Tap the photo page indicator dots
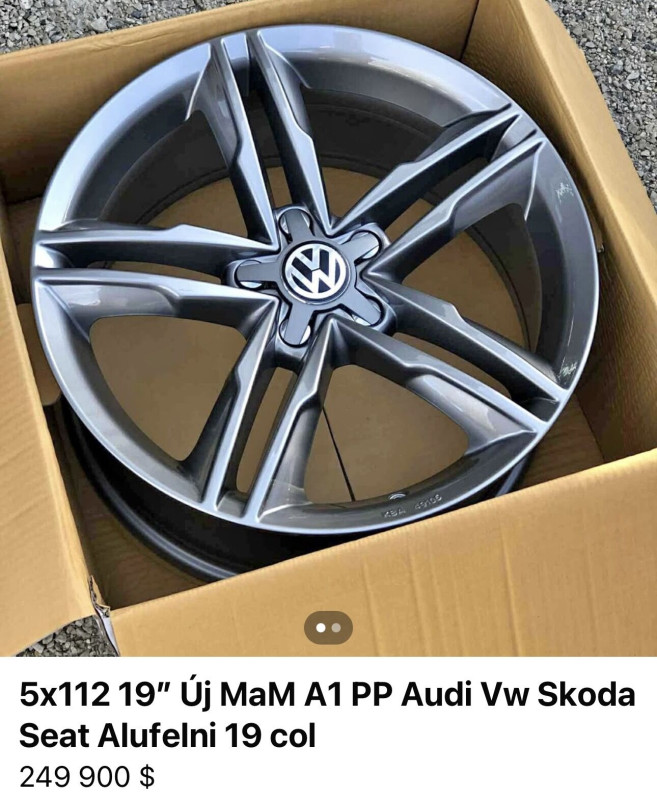Screen dimensions: 657x800 [328, 627]
